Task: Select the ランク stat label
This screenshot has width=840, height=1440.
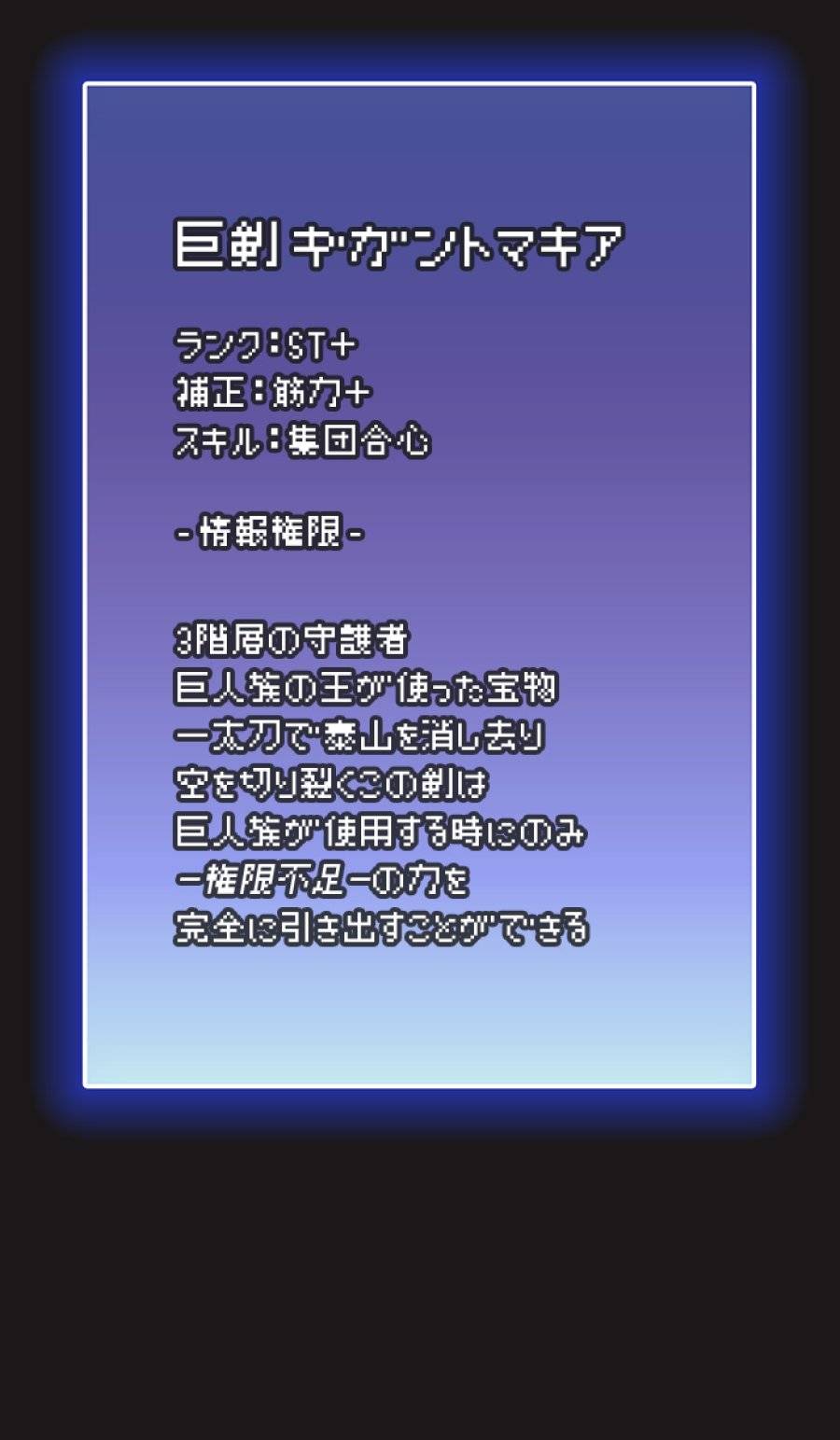Action: (221, 343)
